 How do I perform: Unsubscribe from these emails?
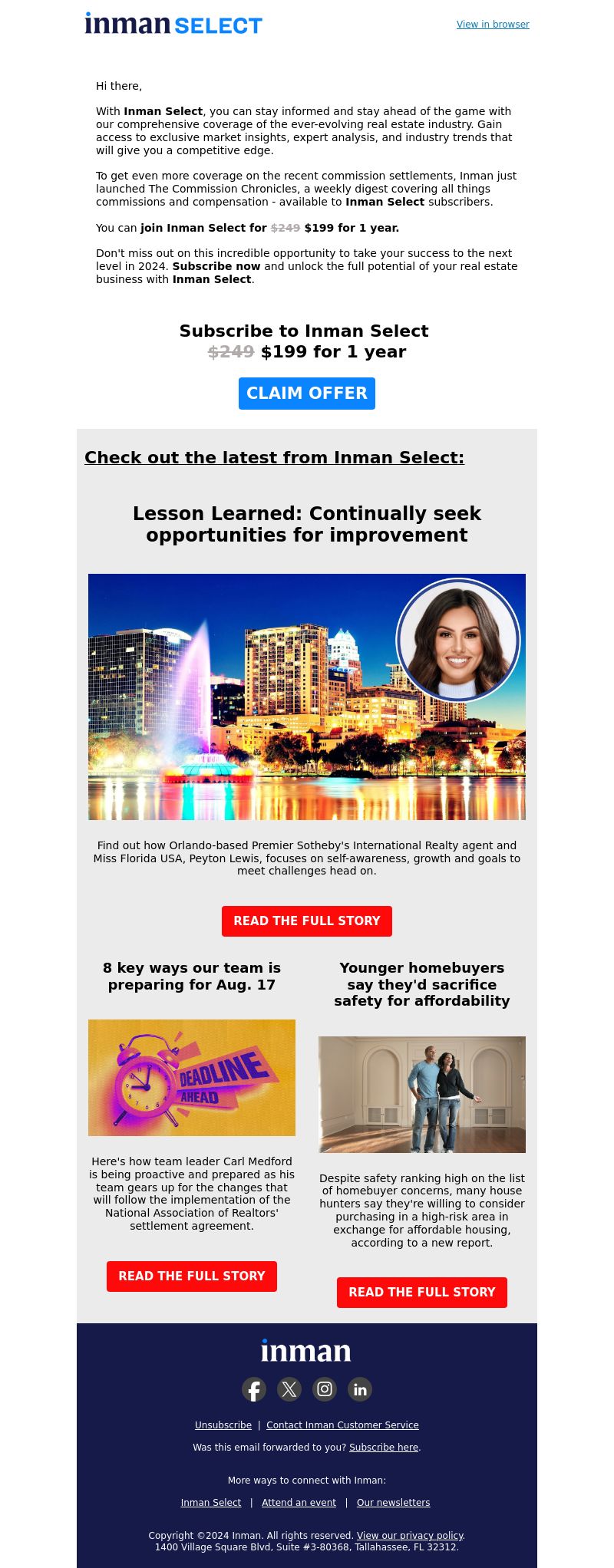pyautogui.click(x=223, y=1425)
